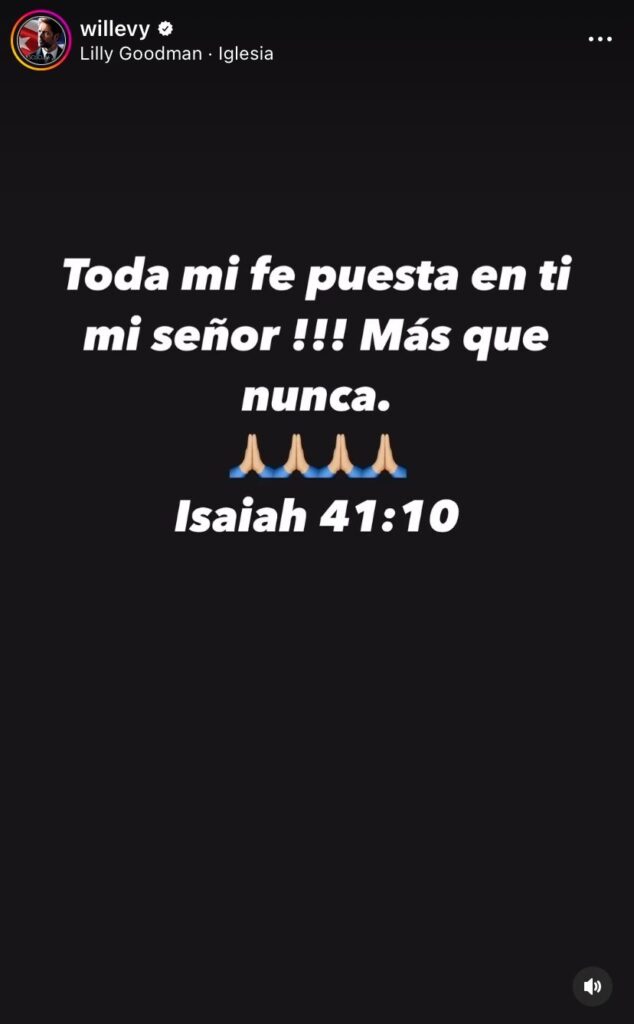Open the willevy username link
This screenshot has width=634, height=1024.
pos(115,28)
